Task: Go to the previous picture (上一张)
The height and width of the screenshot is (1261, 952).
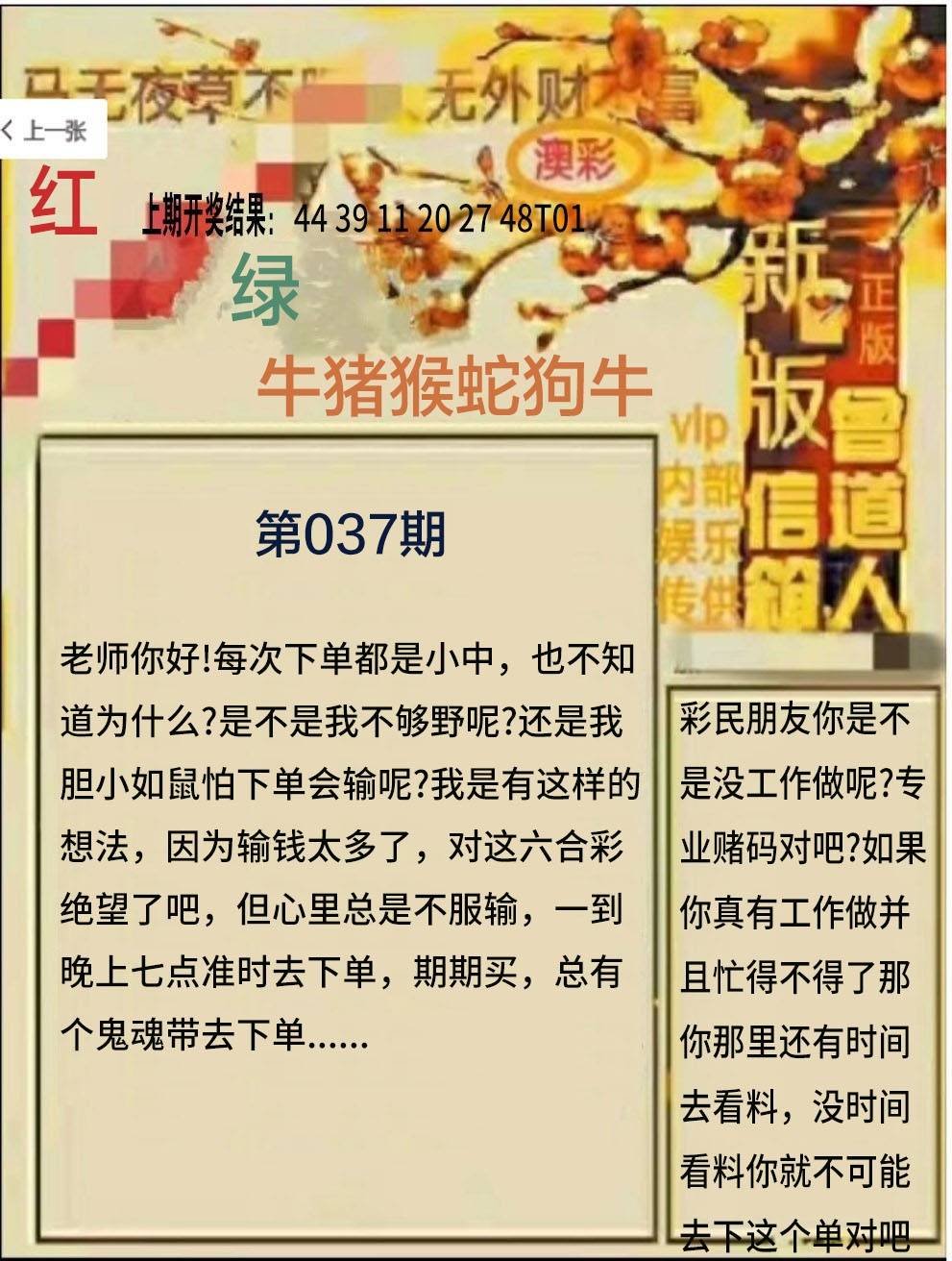Action: 48,130
